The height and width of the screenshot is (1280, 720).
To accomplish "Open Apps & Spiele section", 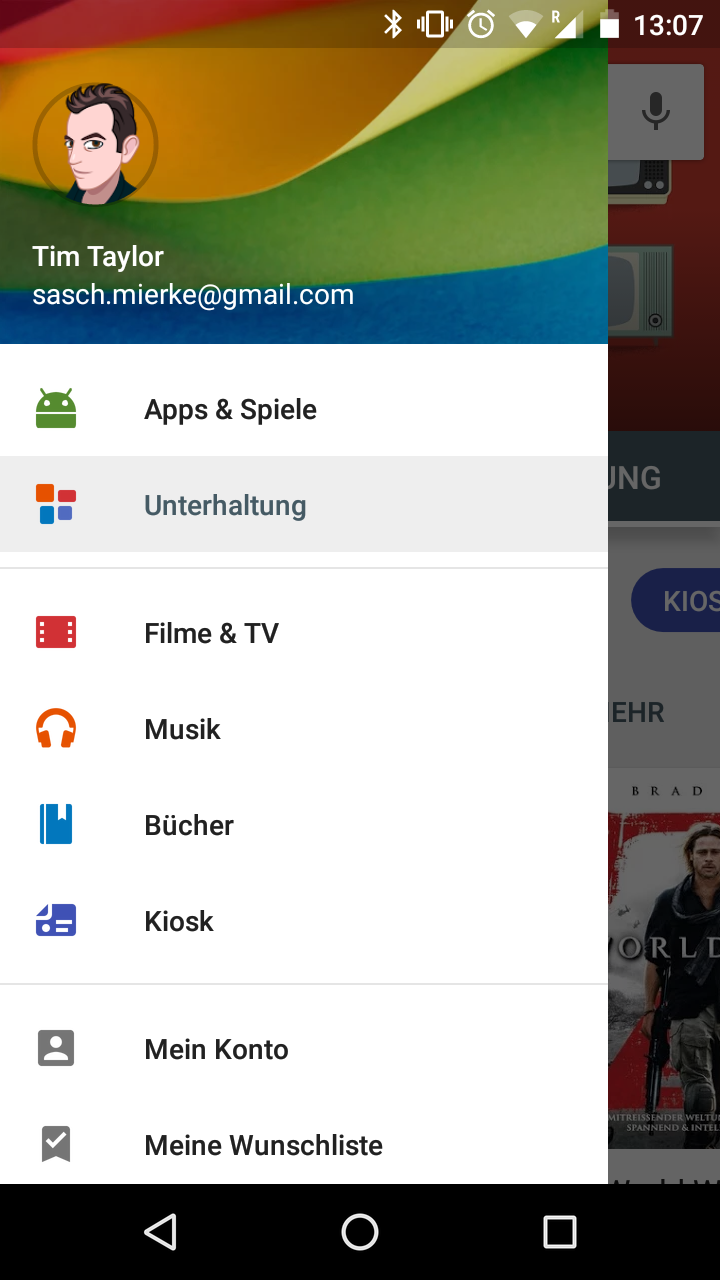I will click(x=304, y=409).
